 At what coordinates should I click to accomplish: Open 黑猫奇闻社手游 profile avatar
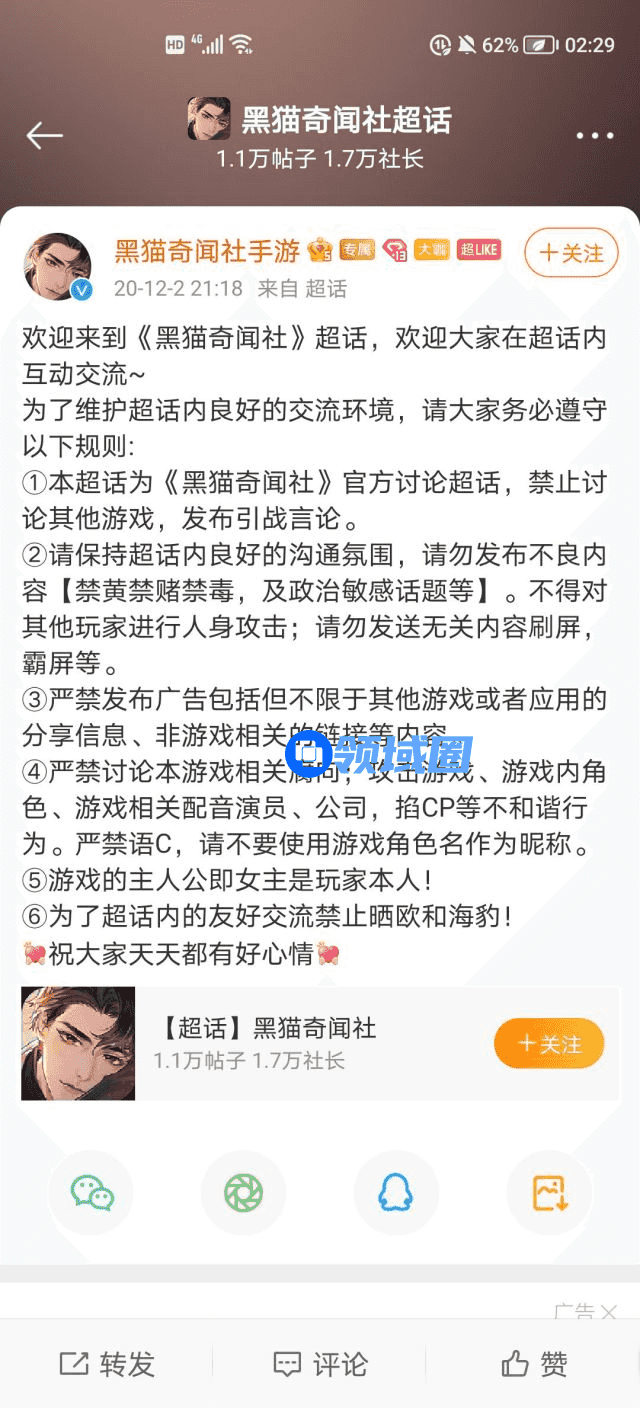click(57, 267)
